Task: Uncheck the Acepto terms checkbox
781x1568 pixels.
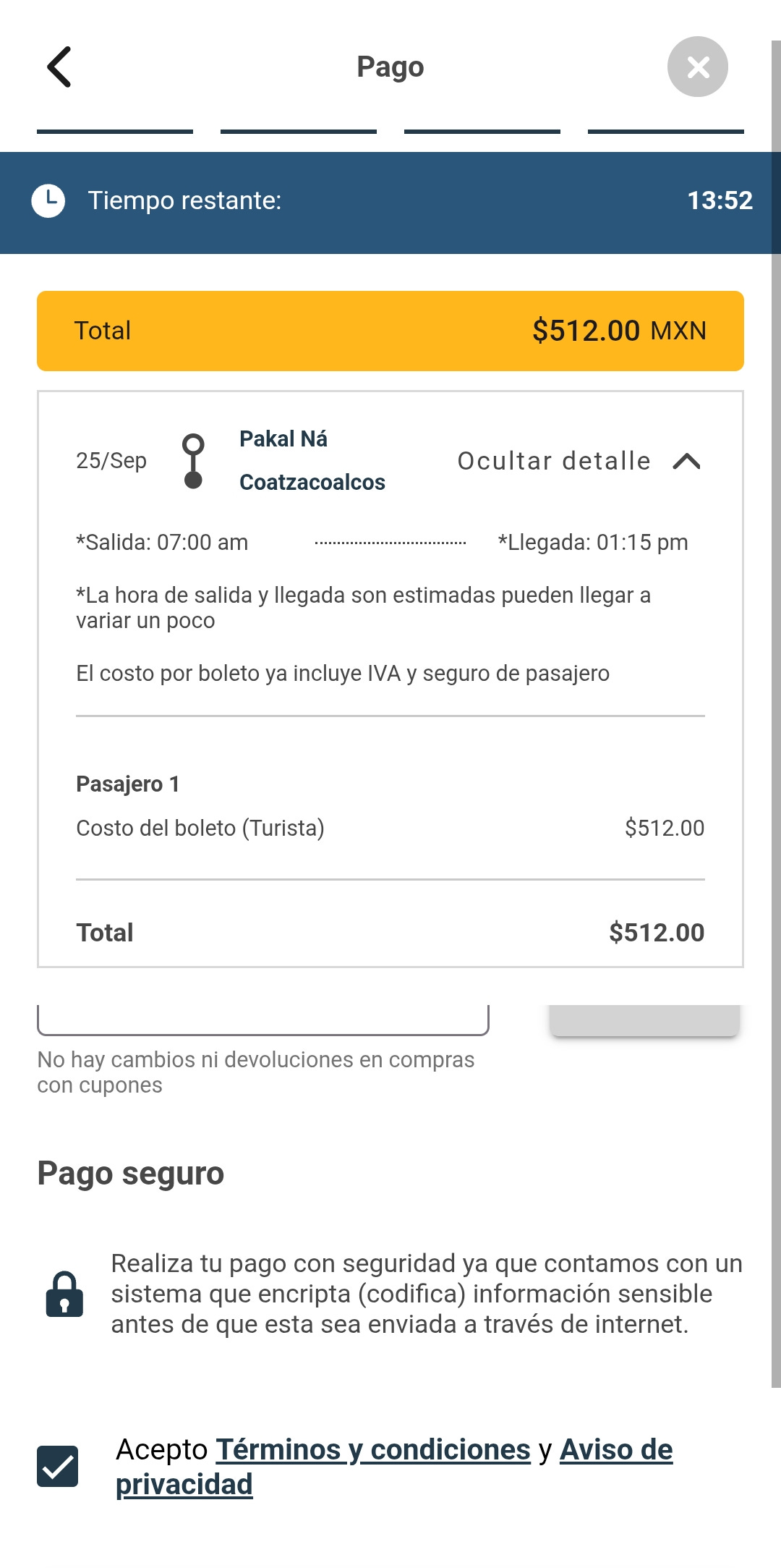Action: (x=58, y=1466)
